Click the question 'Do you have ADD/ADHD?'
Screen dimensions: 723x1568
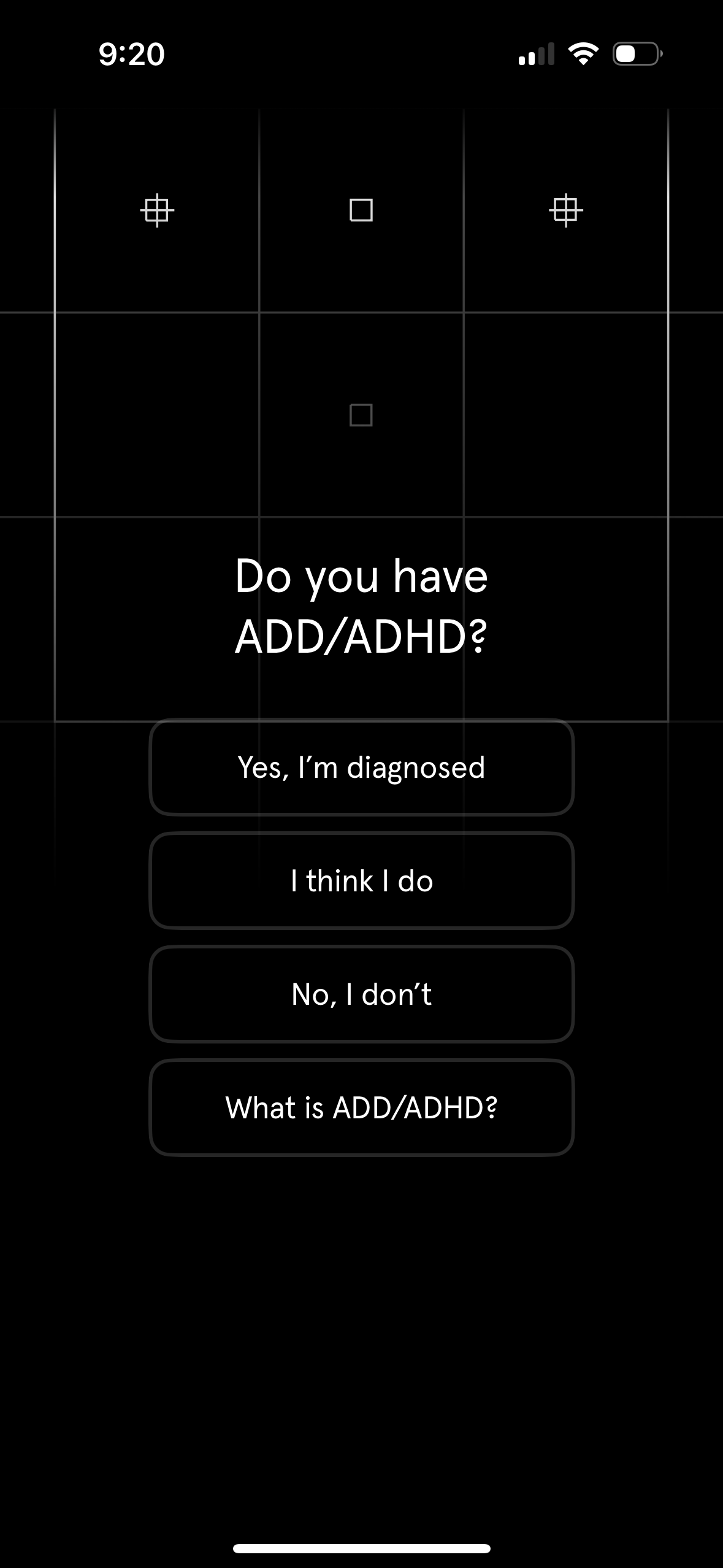point(361,607)
